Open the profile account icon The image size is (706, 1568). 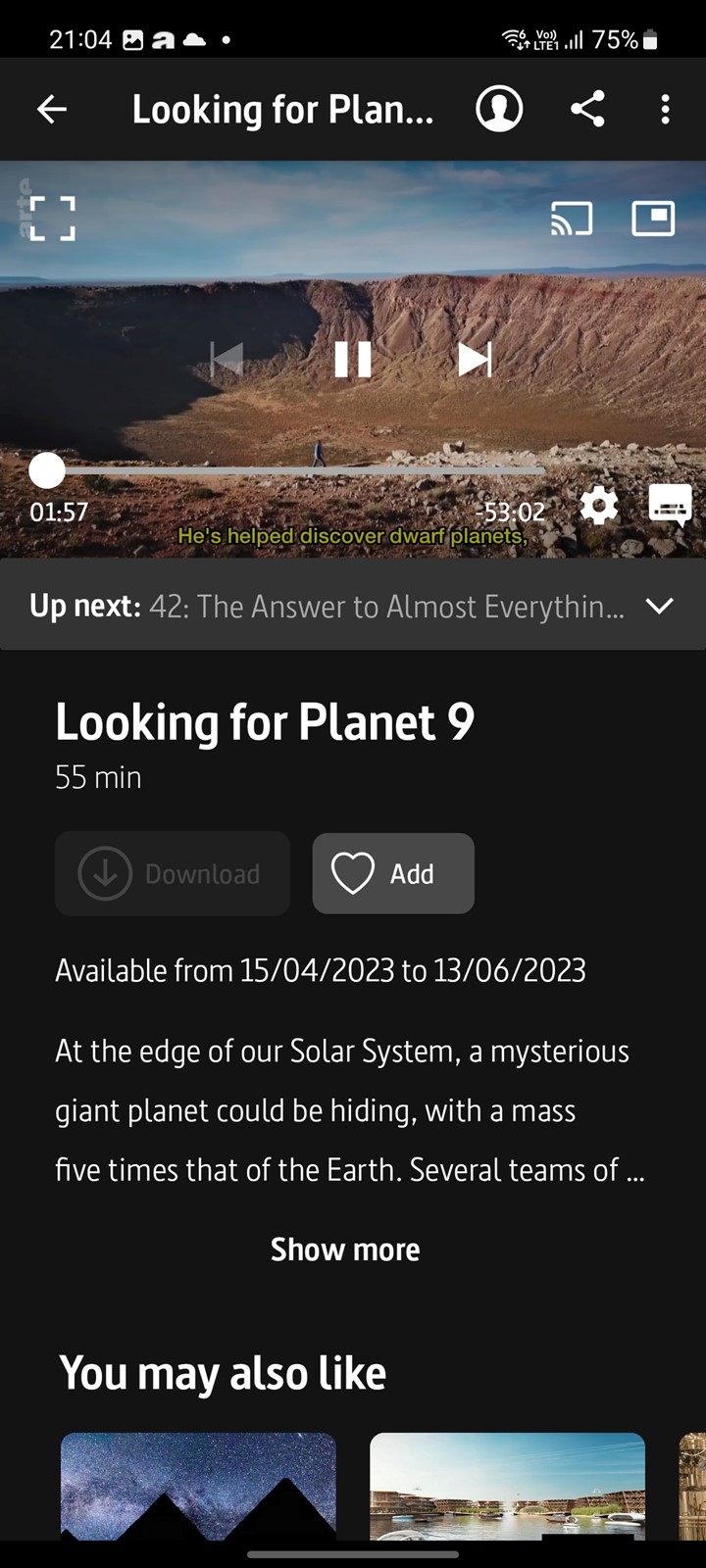tap(499, 109)
